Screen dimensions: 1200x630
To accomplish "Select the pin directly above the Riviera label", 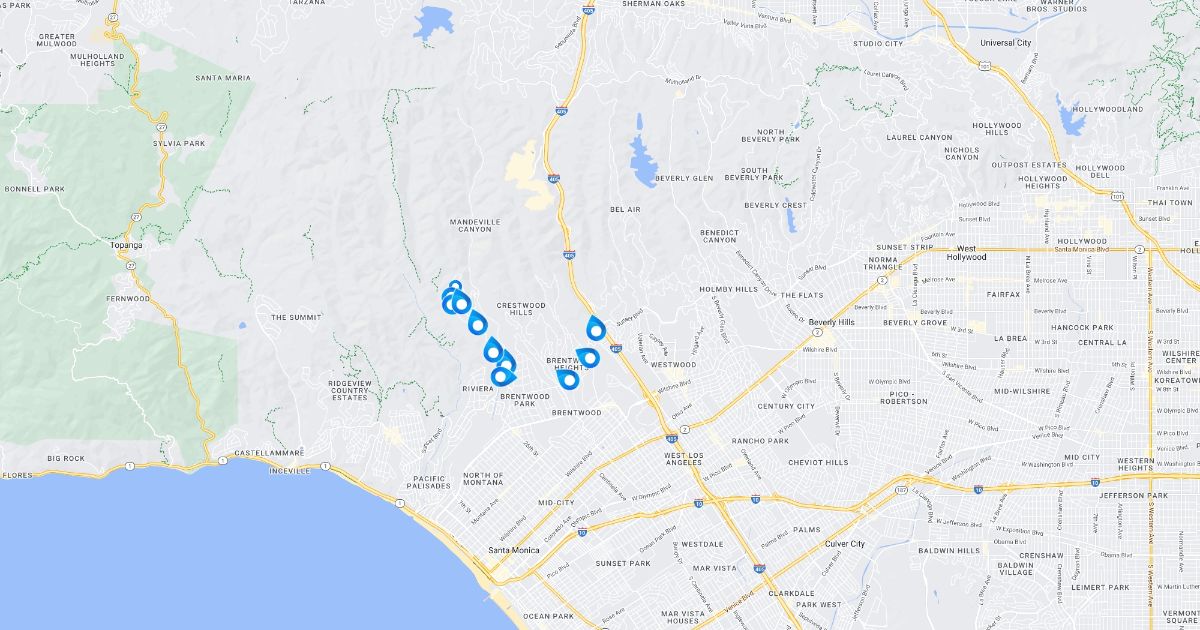I will pyautogui.click(x=501, y=376).
